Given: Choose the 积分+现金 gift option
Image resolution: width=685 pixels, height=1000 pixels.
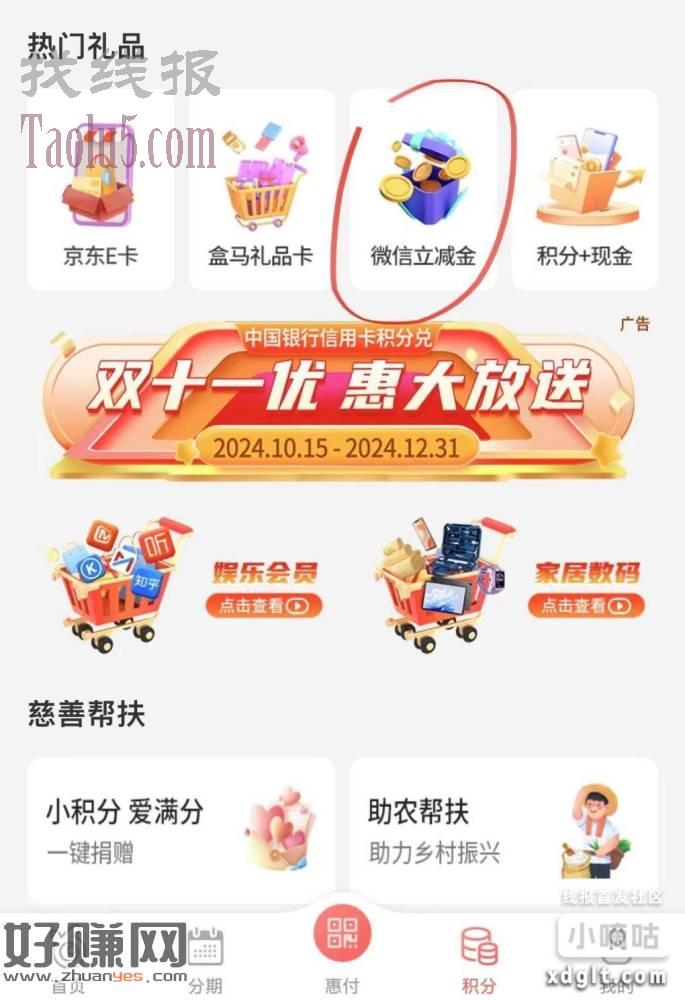Looking at the screenshot, I should [585, 190].
